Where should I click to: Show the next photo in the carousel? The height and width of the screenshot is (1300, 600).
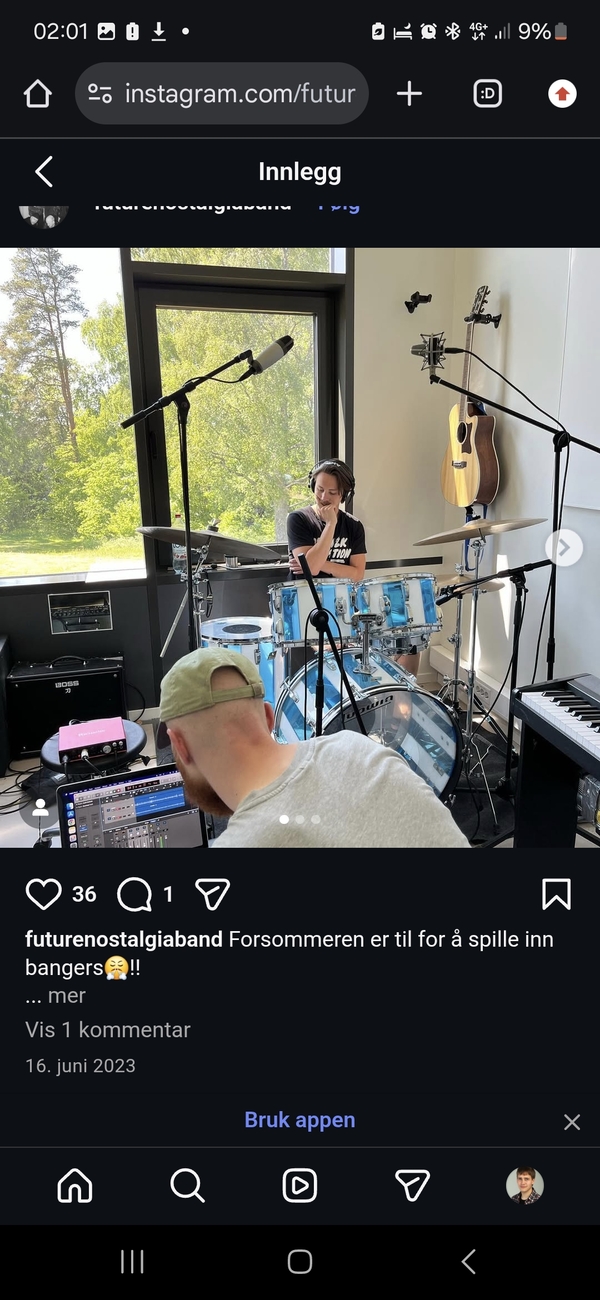pyautogui.click(x=564, y=547)
